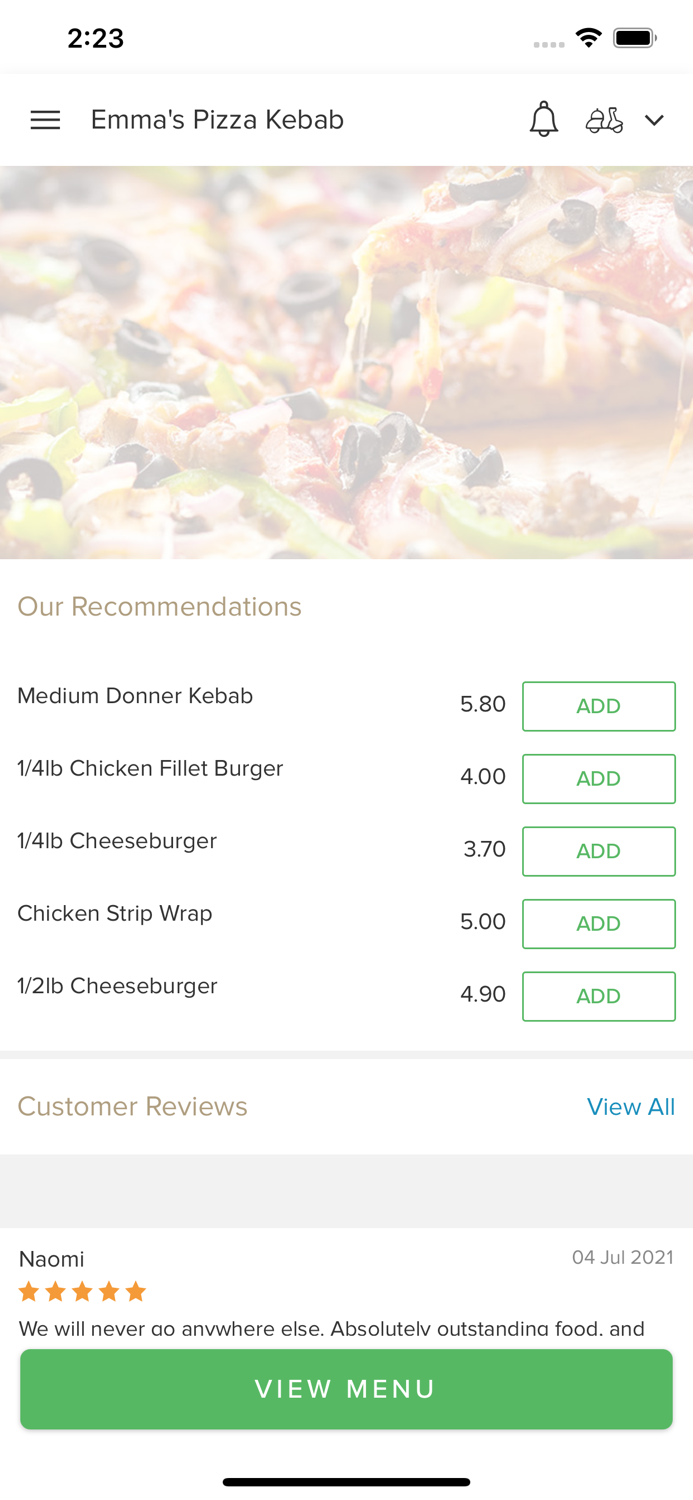View all customer reviews
The width and height of the screenshot is (693, 1500).
point(630,1107)
